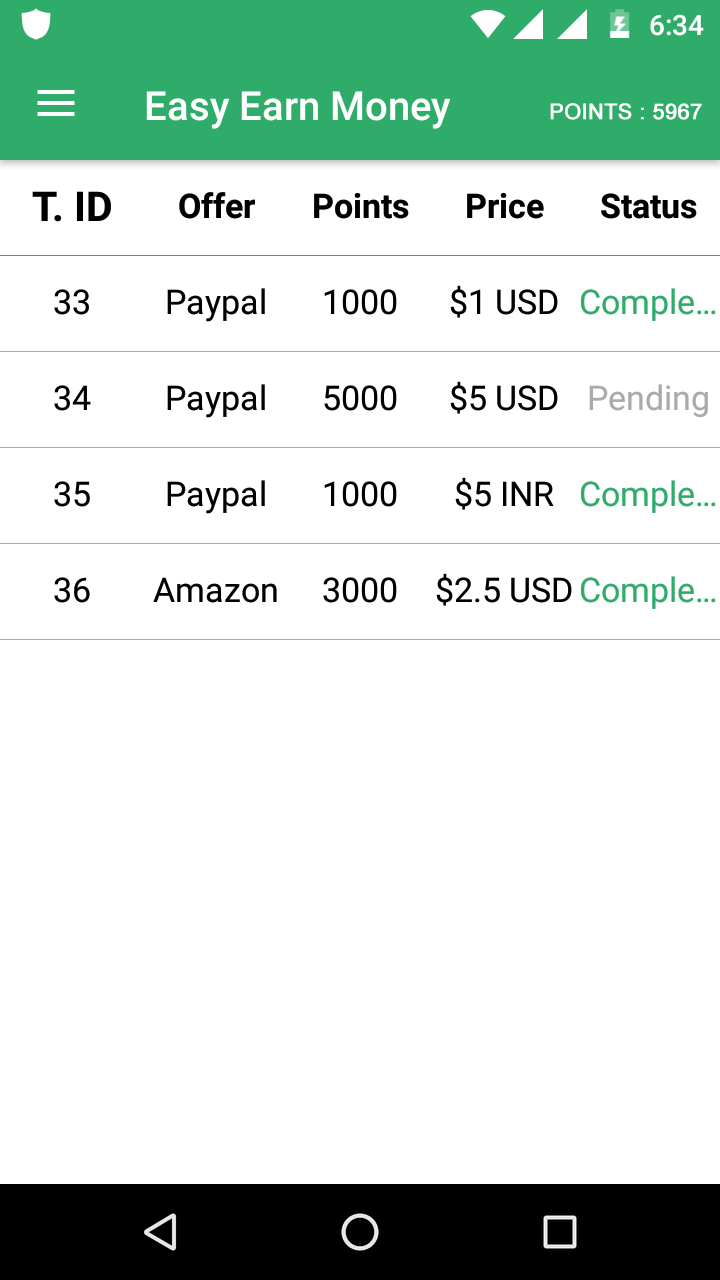Open the hamburger navigation drawer menu

click(x=56, y=105)
